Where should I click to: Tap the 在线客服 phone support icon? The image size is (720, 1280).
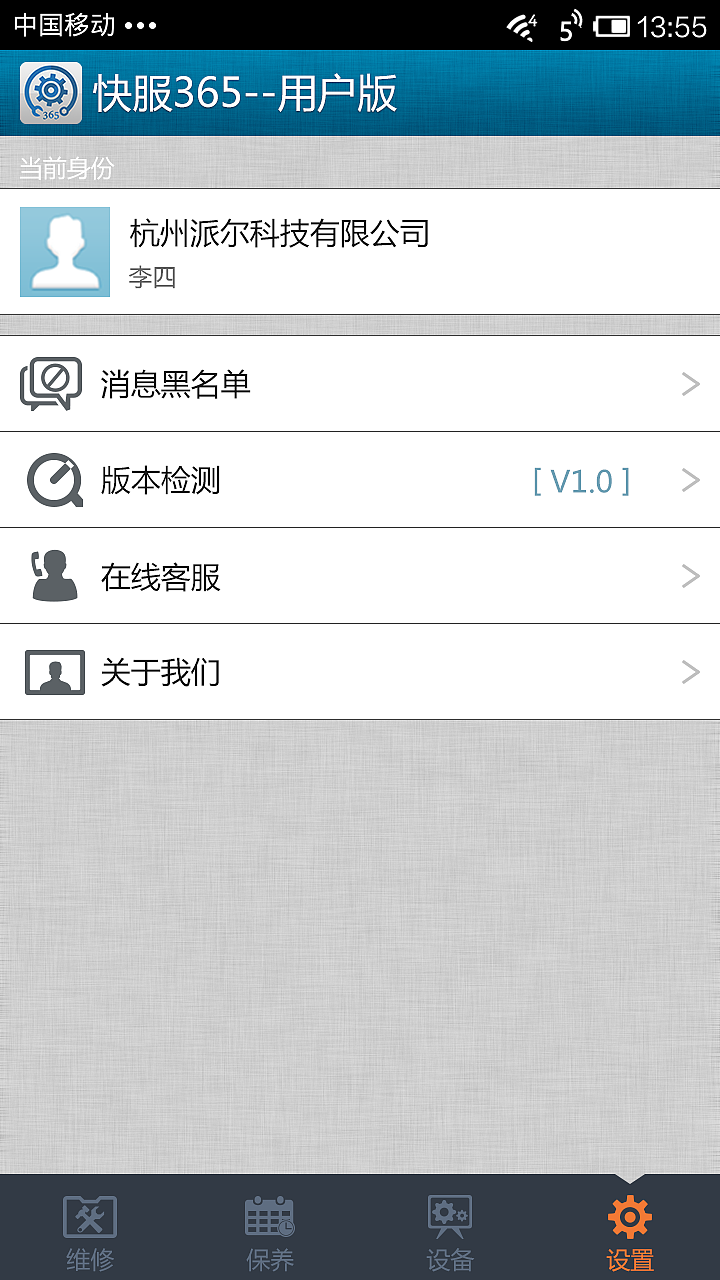tap(50, 575)
